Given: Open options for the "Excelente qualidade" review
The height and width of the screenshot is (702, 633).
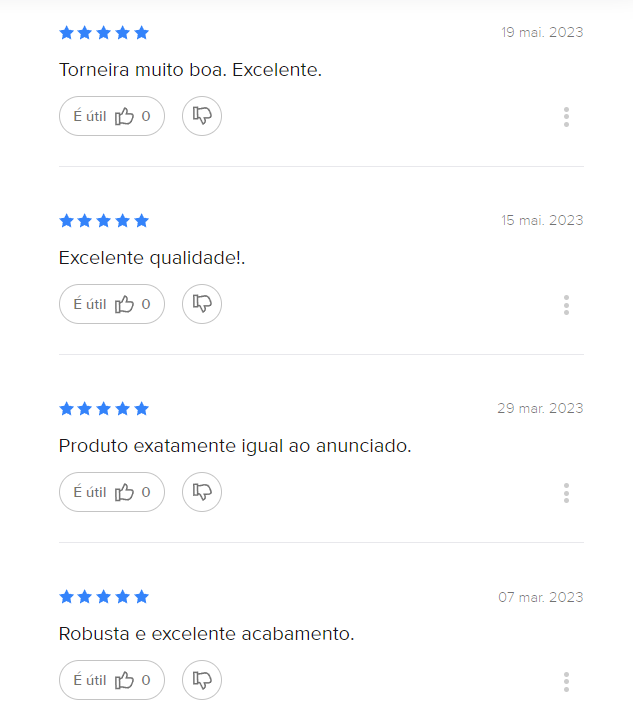Looking at the screenshot, I should (x=566, y=305).
